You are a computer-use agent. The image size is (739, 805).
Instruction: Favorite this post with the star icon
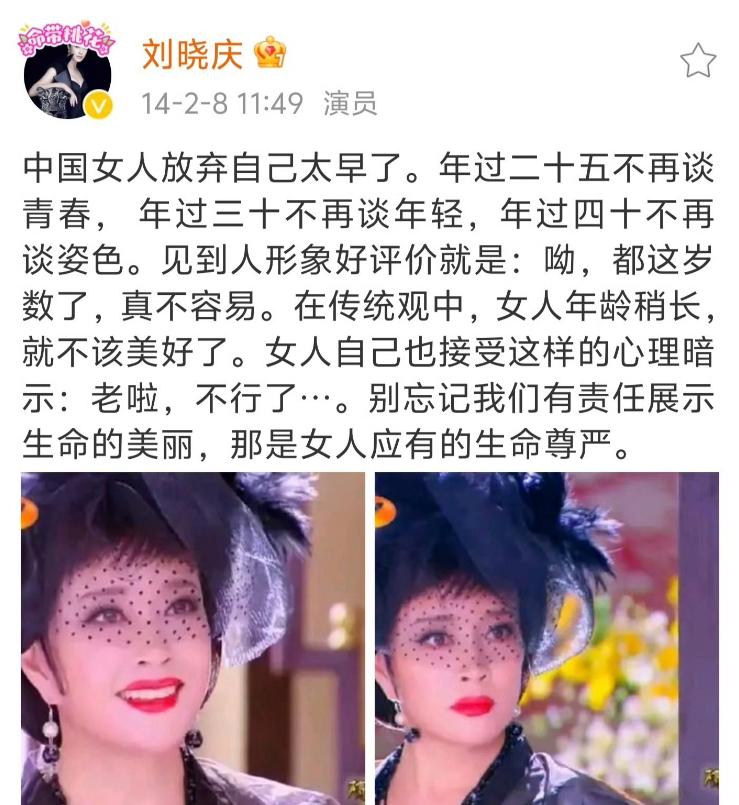(698, 61)
